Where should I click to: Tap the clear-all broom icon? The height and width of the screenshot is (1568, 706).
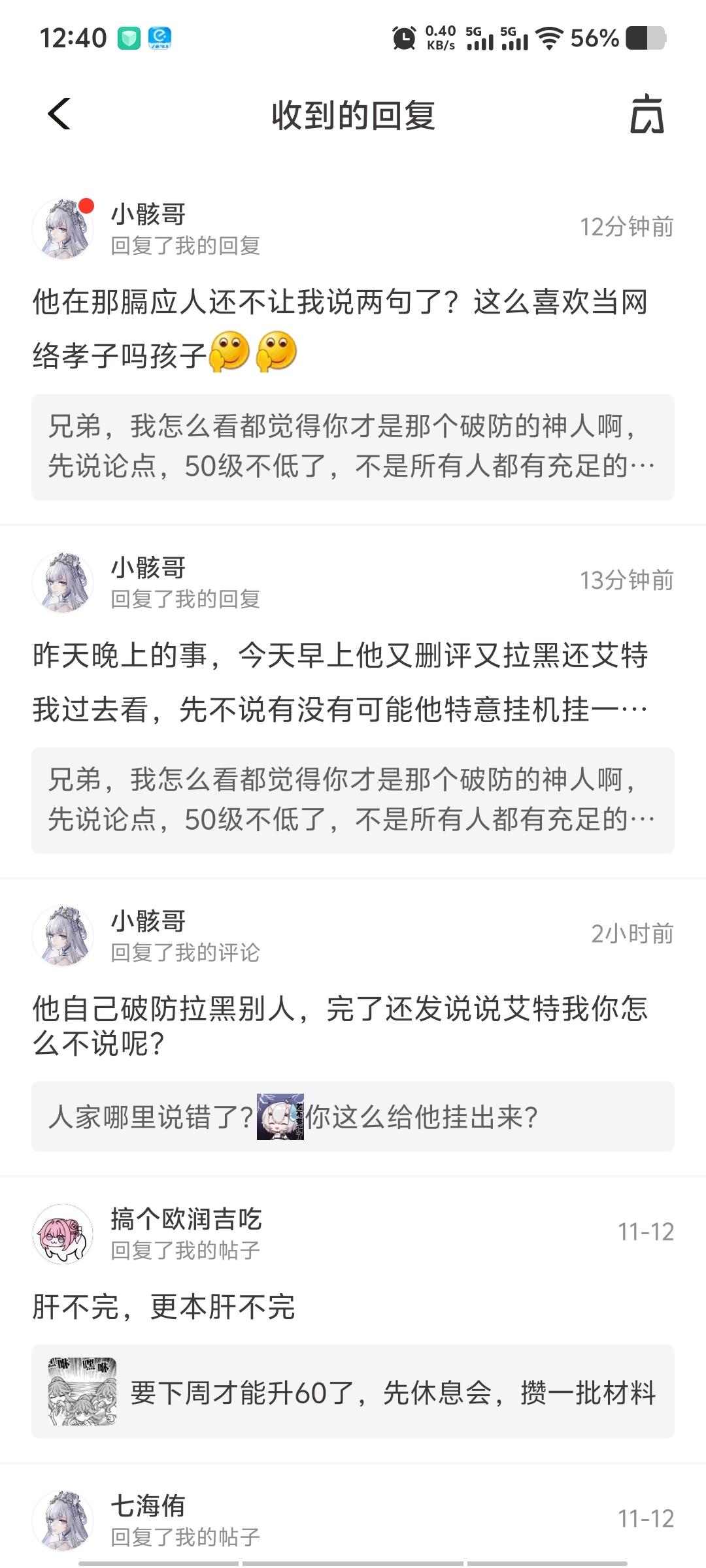coord(647,114)
